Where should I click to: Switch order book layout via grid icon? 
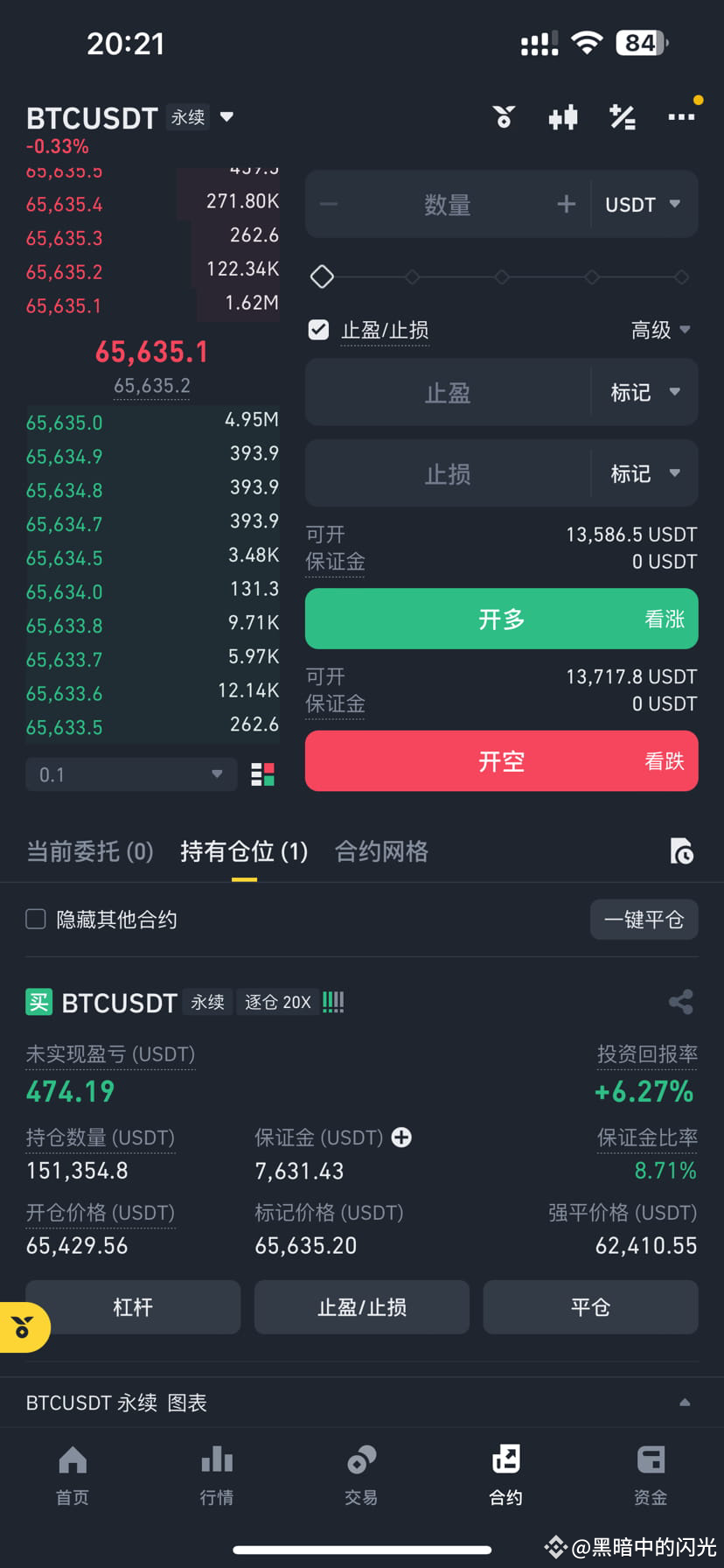[262, 773]
